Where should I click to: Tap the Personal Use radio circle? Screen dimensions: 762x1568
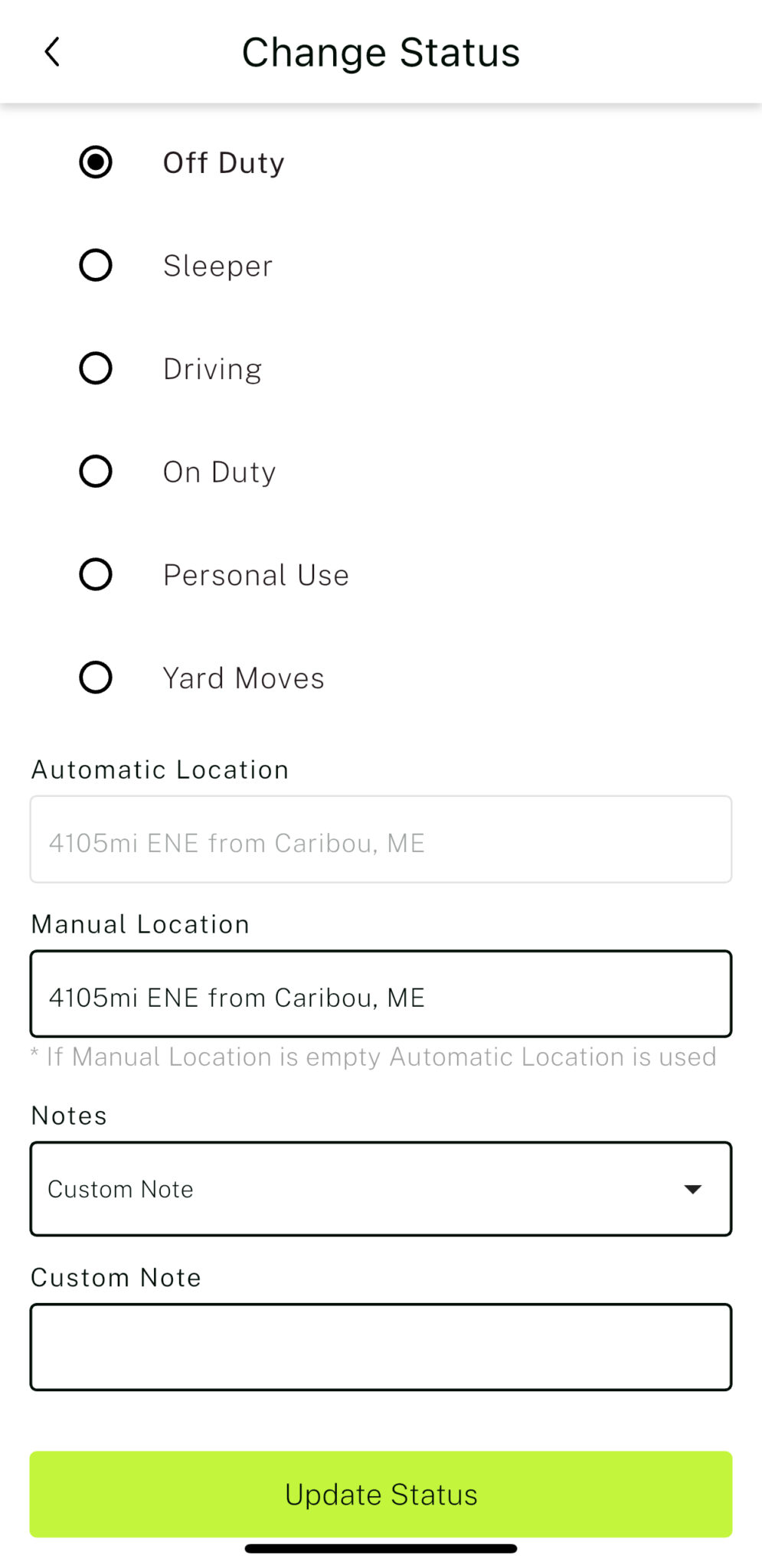[95, 574]
